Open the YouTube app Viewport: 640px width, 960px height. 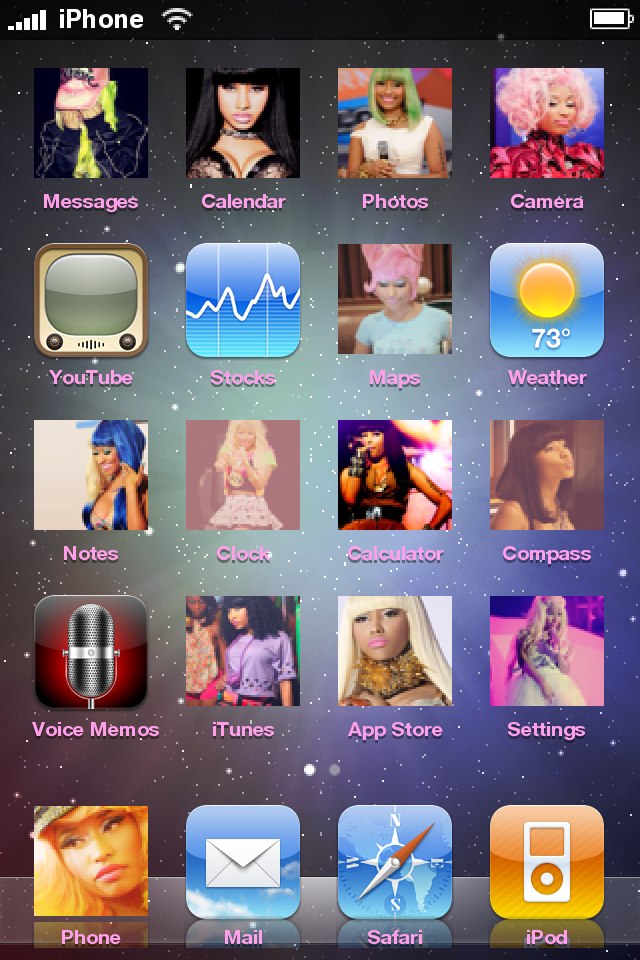[91, 300]
